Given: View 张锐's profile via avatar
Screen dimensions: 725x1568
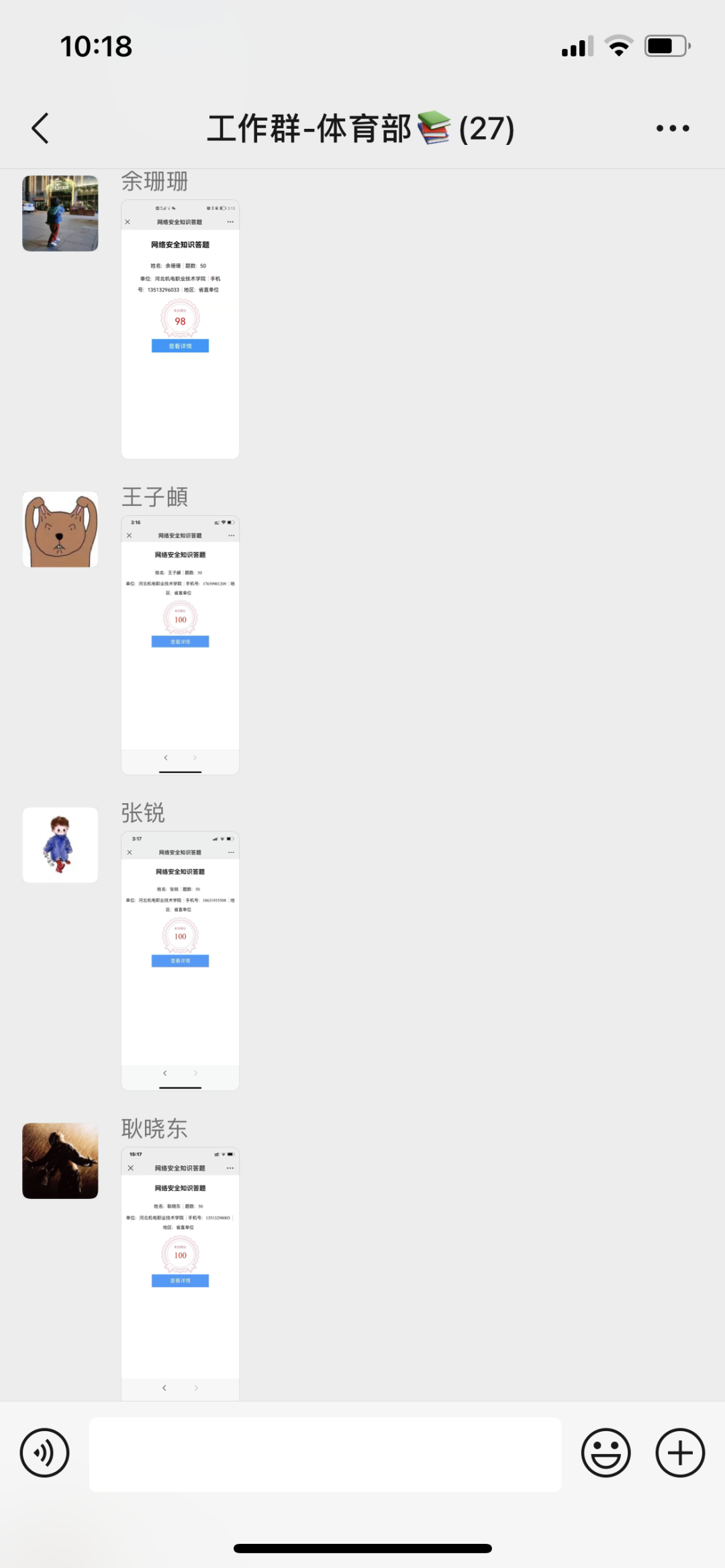Looking at the screenshot, I should click(60, 845).
